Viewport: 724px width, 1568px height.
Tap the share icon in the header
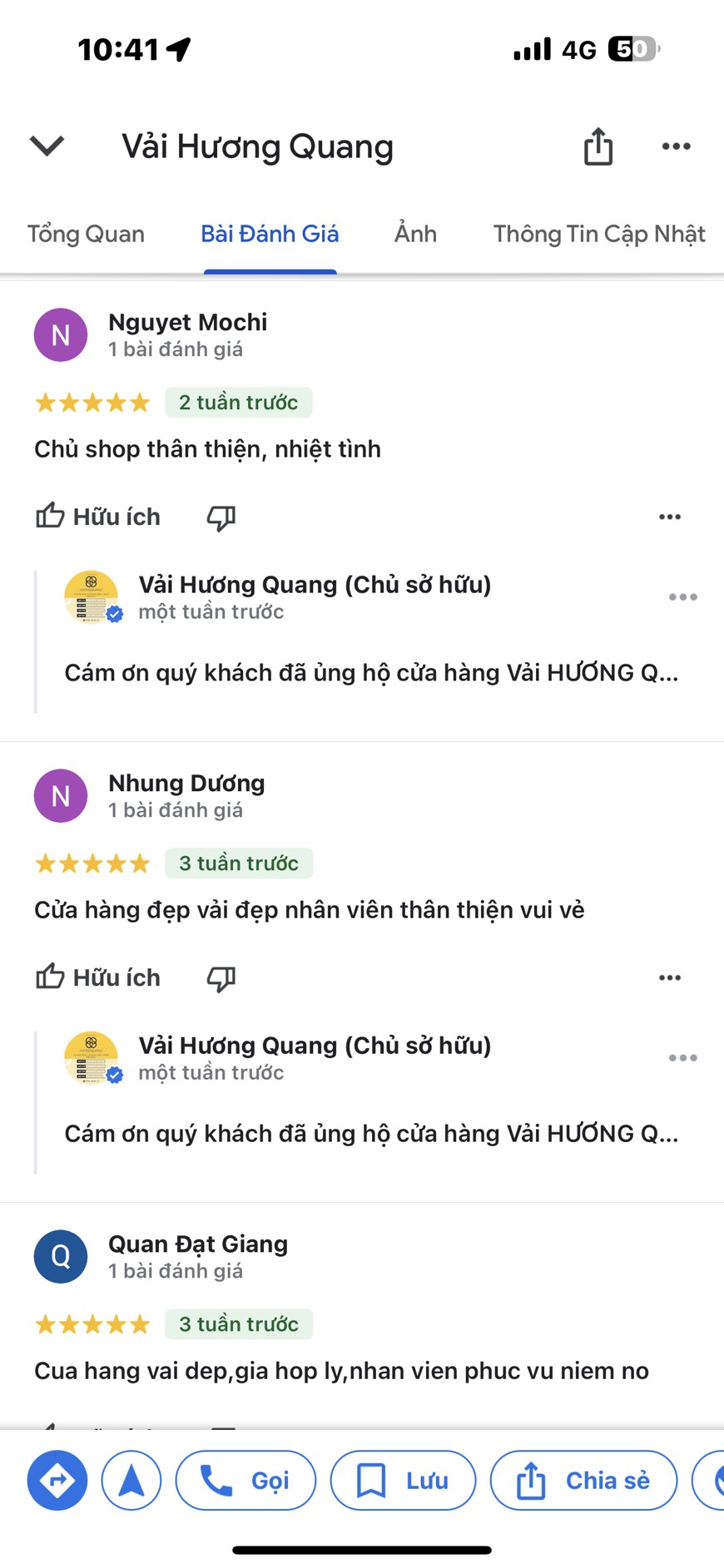598,146
